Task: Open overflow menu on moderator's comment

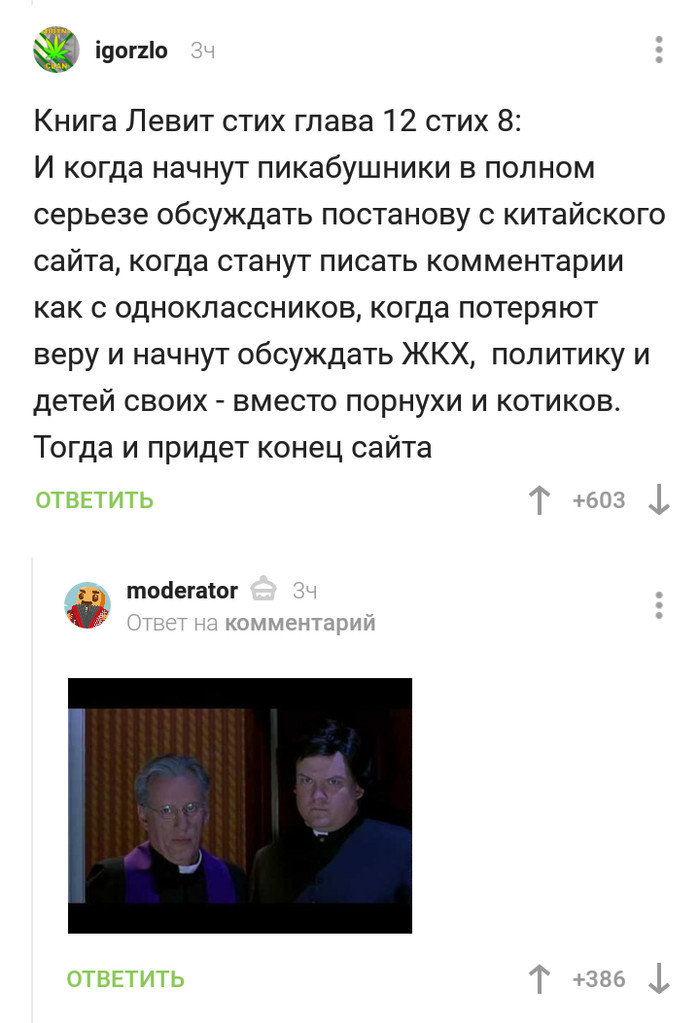Action: [x=658, y=605]
